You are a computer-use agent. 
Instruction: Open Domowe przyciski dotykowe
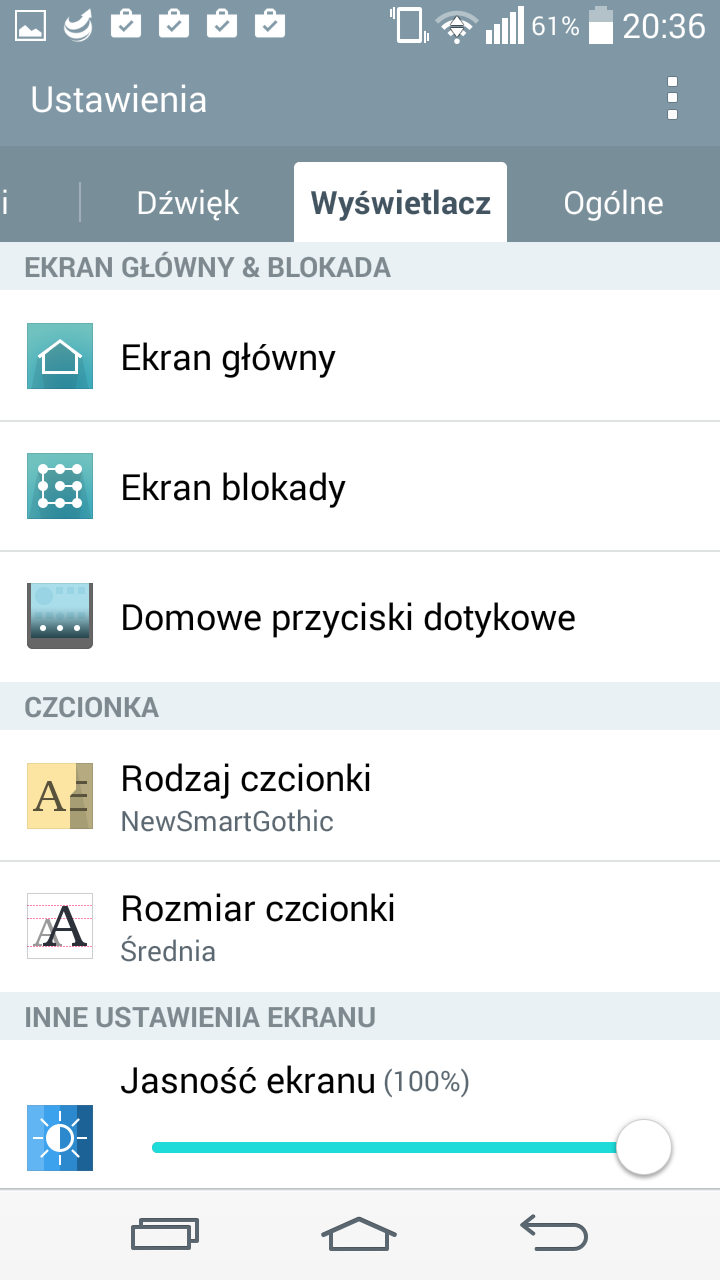(360, 617)
